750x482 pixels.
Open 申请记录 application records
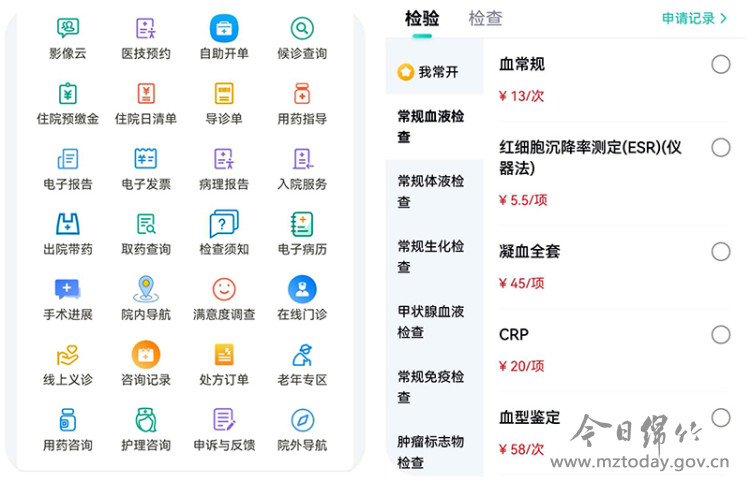pyautogui.click(x=694, y=18)
